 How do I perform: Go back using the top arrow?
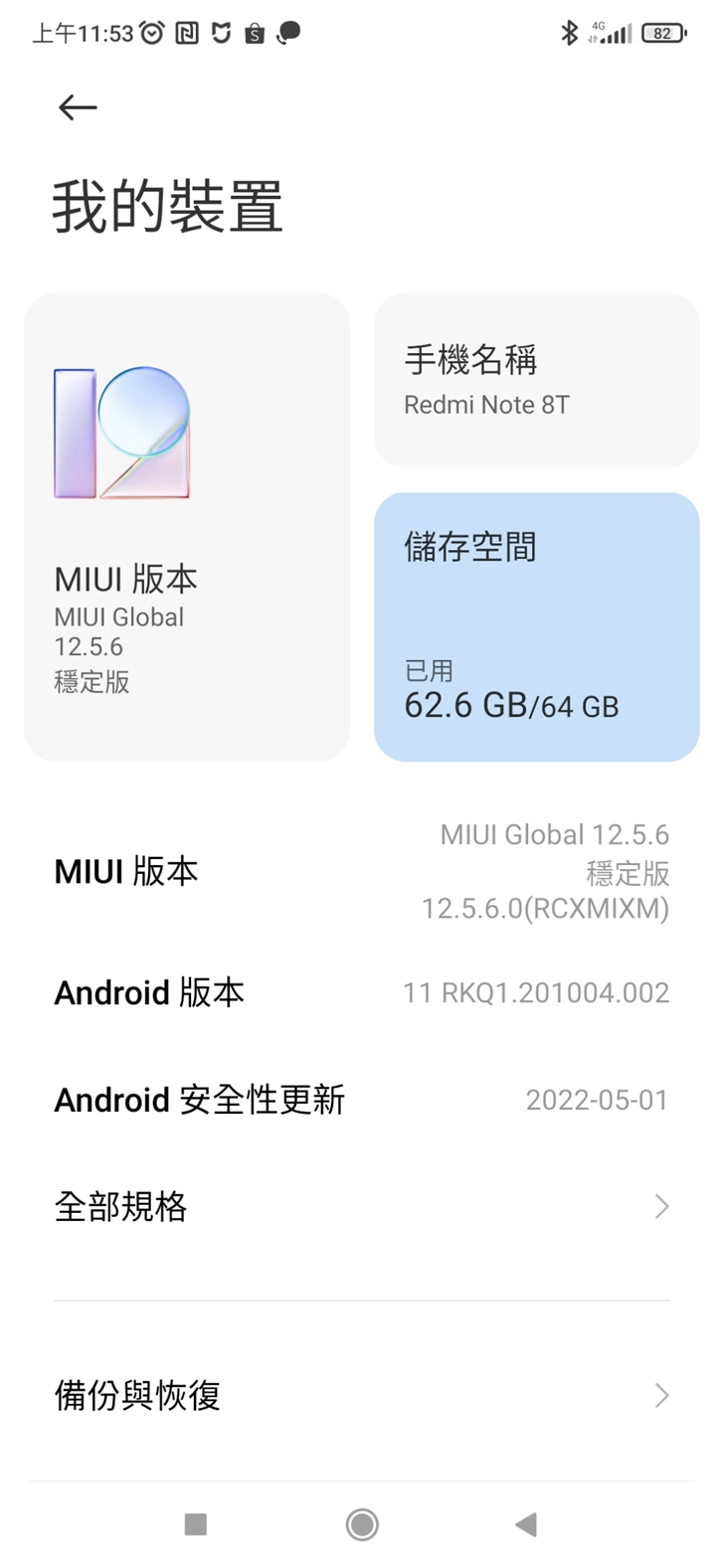click(x=78, y=107)
